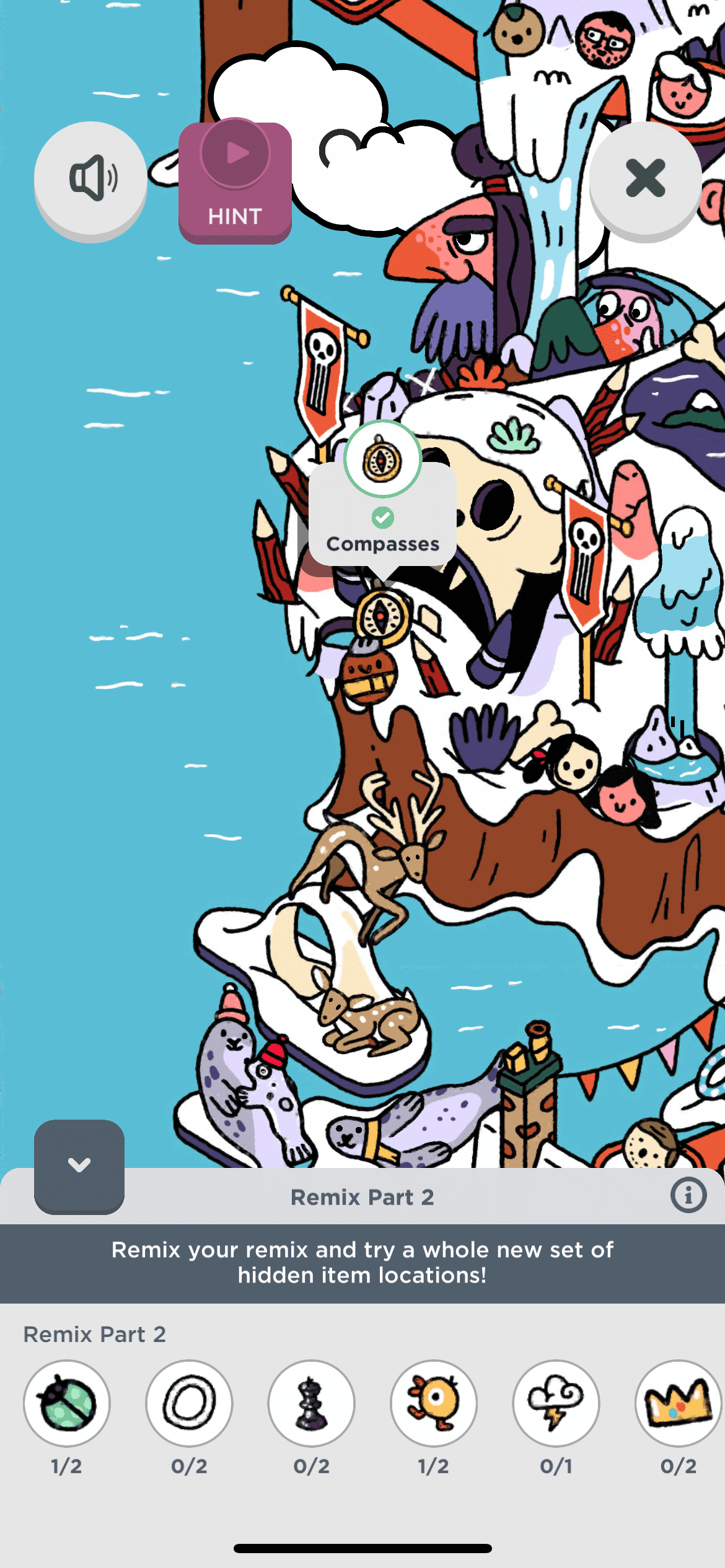Select the ladybug hidden item
Image resolution: width=725 pixels, height=1568 pixels.
(x=67, y=1403)
